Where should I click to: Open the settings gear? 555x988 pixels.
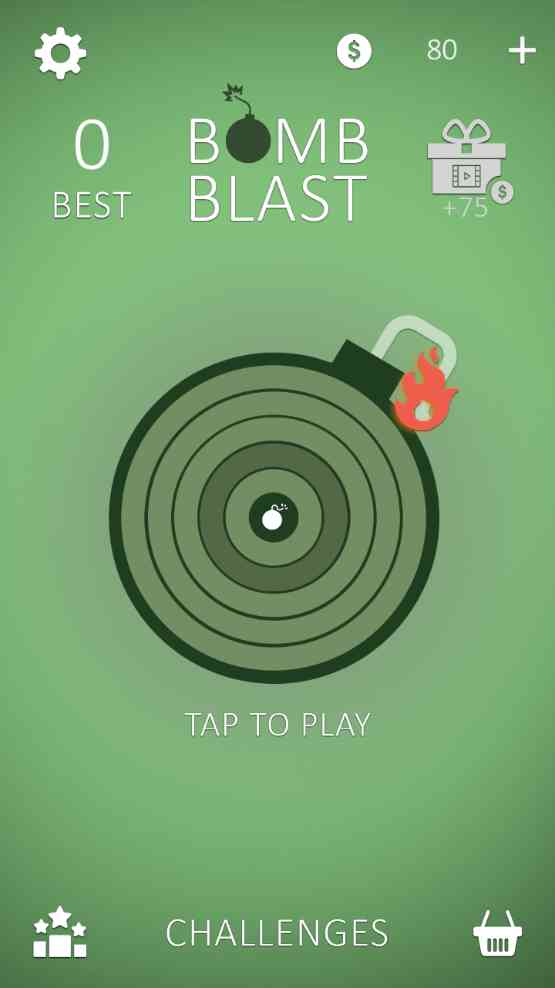click(x=60, y=53)
